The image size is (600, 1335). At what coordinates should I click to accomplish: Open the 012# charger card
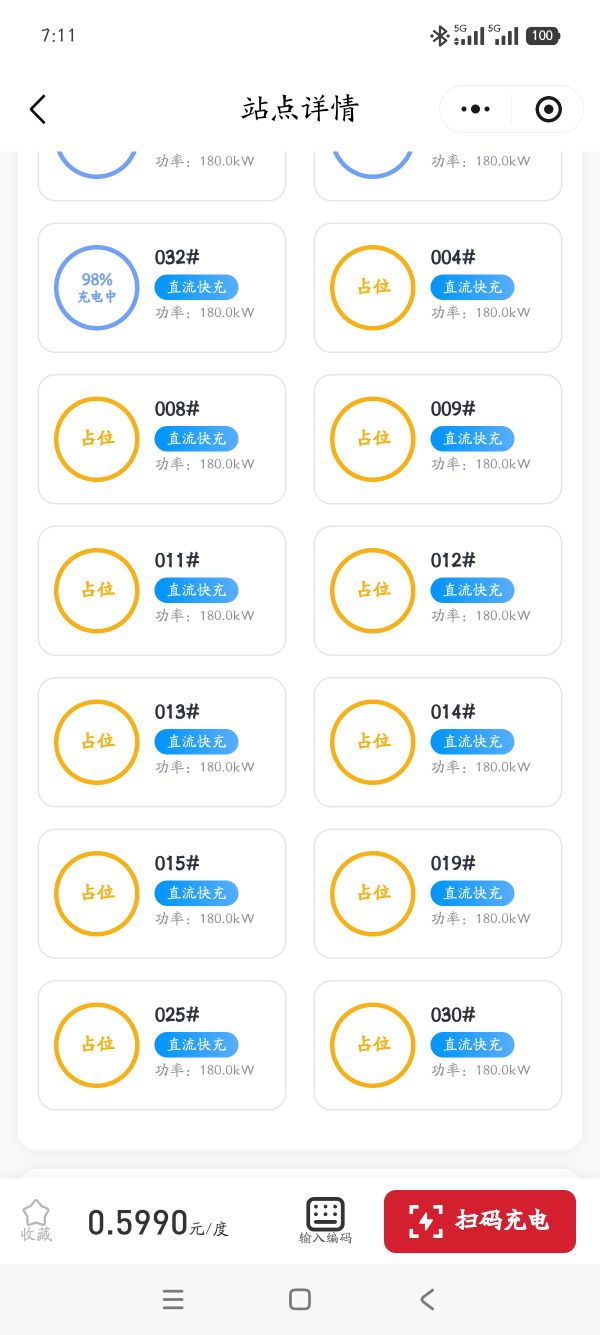click(x=438, y=590)
